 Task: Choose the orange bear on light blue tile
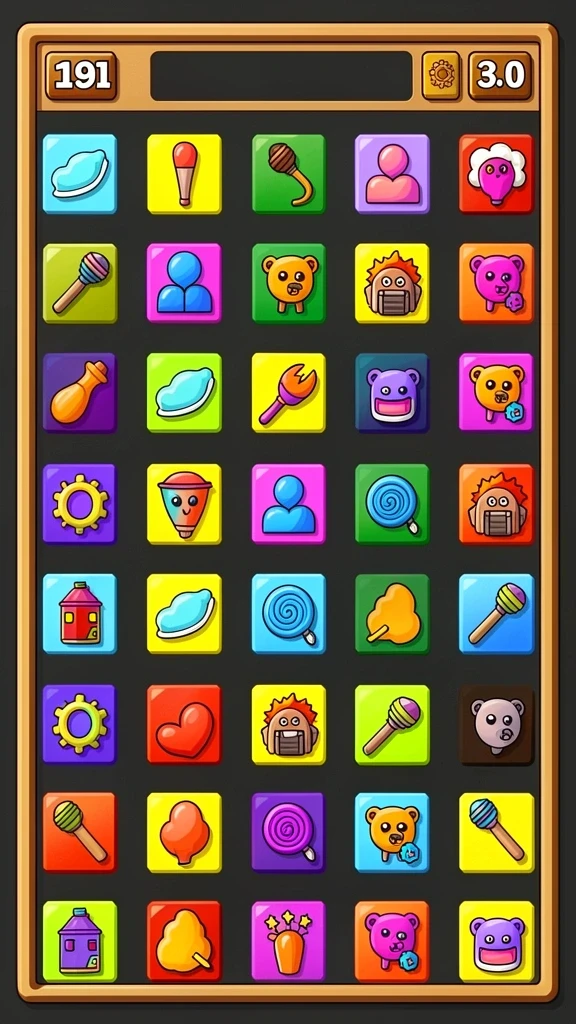click(392, 833)
